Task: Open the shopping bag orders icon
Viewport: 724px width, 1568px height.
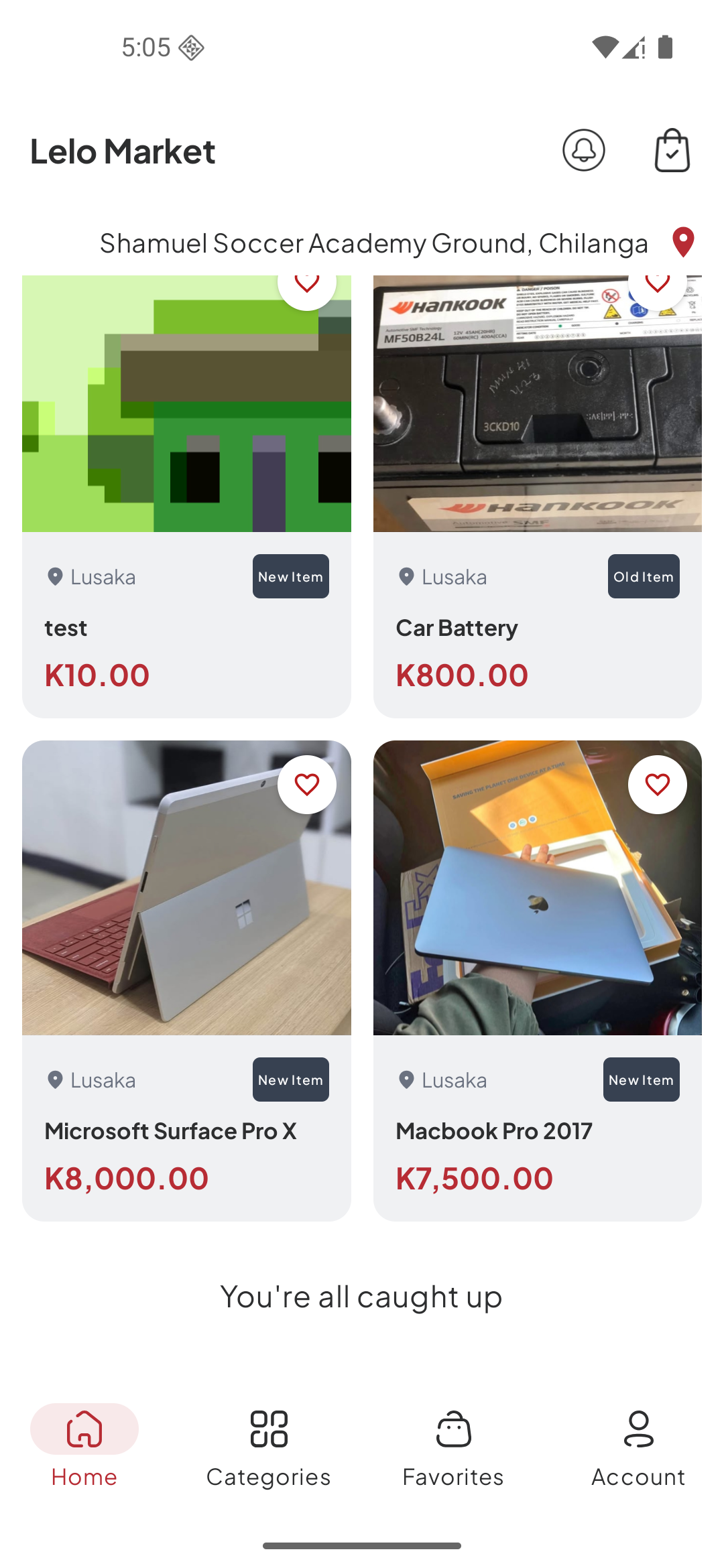Action: 672,150
